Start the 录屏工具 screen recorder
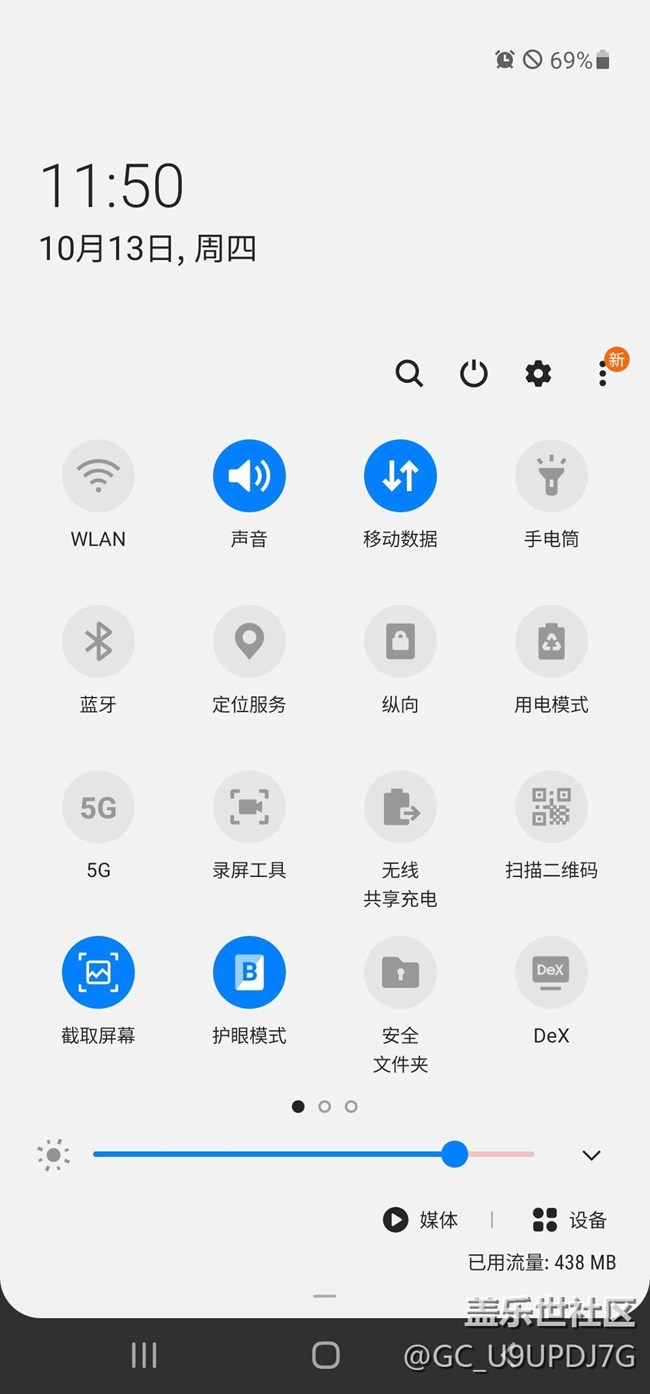Image resolution: width=650 pixels, height=1394 pixels. [249, 807]
